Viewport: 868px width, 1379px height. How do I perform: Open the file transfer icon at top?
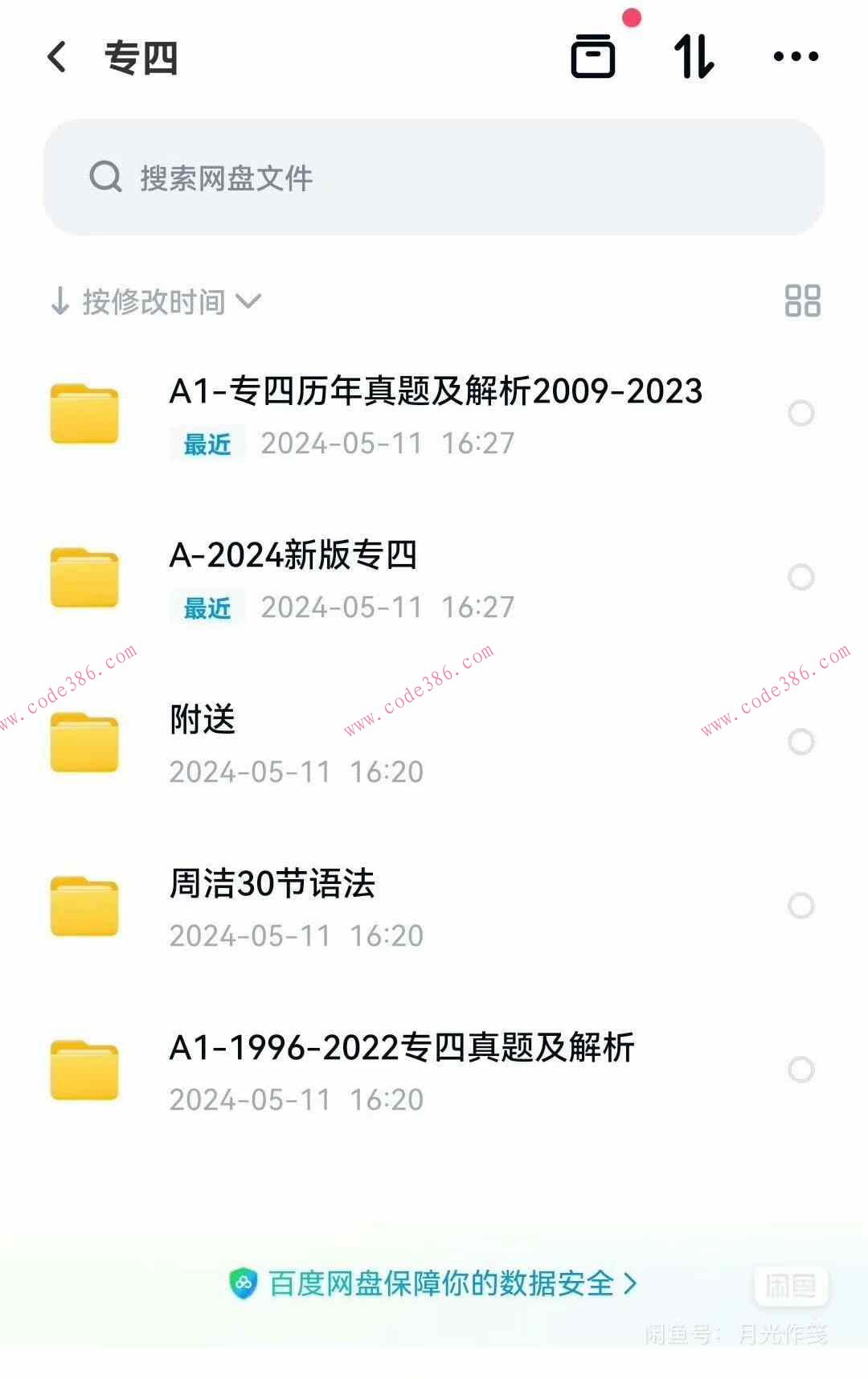click(593, 56)
